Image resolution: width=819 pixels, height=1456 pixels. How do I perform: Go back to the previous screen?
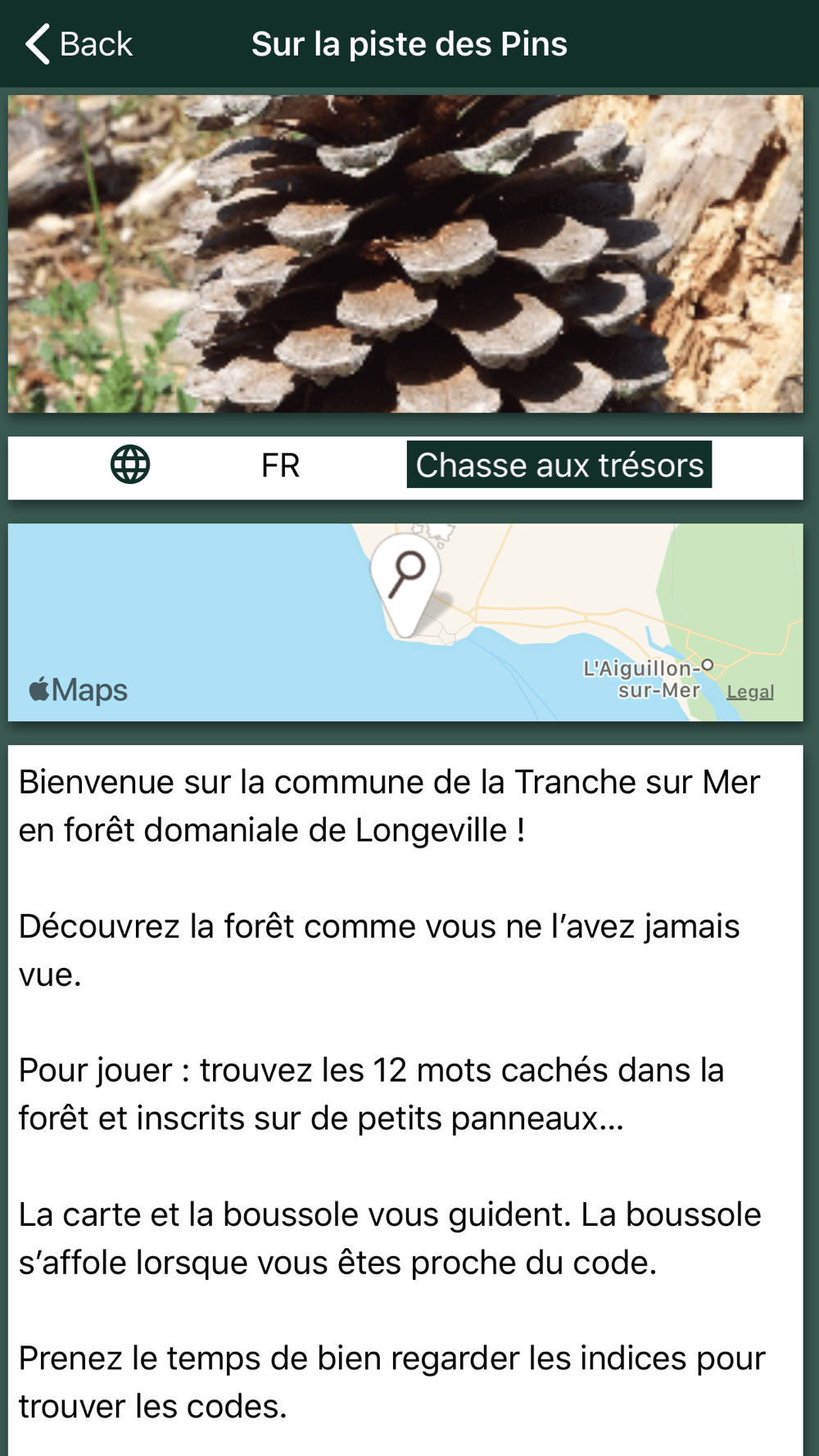pos(79,44)
